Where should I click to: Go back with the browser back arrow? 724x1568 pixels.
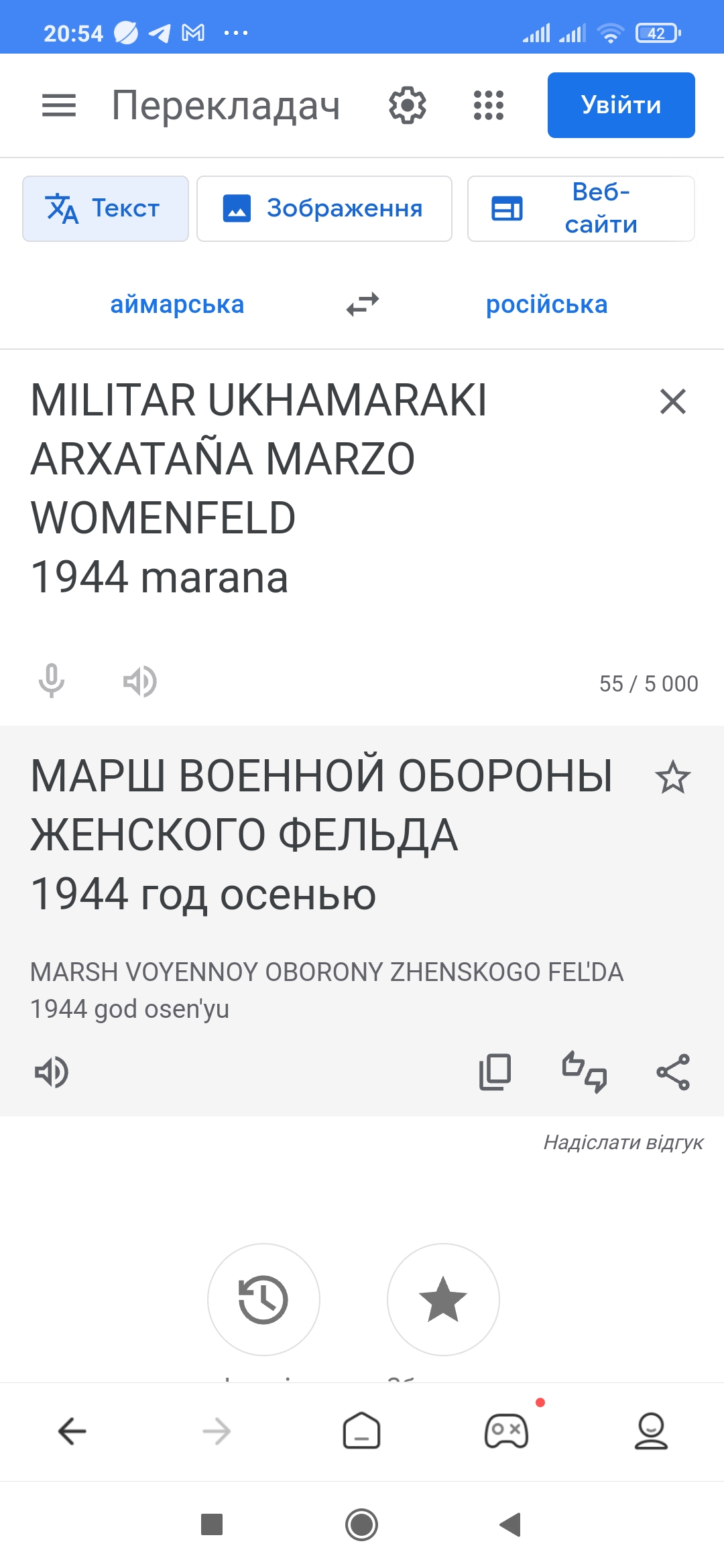tap(72, 1431)
